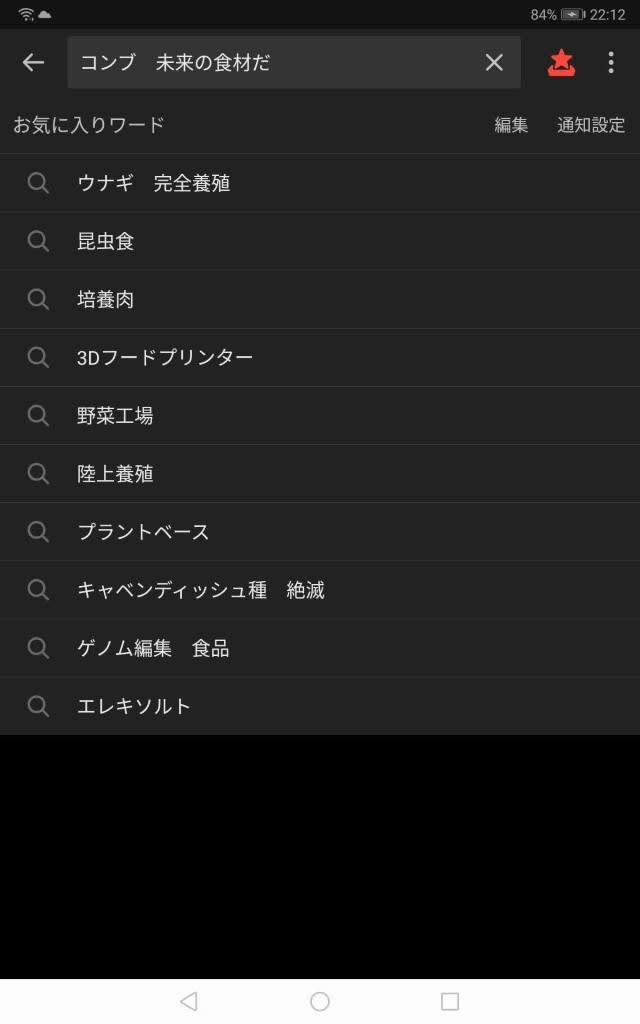Save the search word with the red star icon
Screen dimensions: 640x1024
pos(562,63)
